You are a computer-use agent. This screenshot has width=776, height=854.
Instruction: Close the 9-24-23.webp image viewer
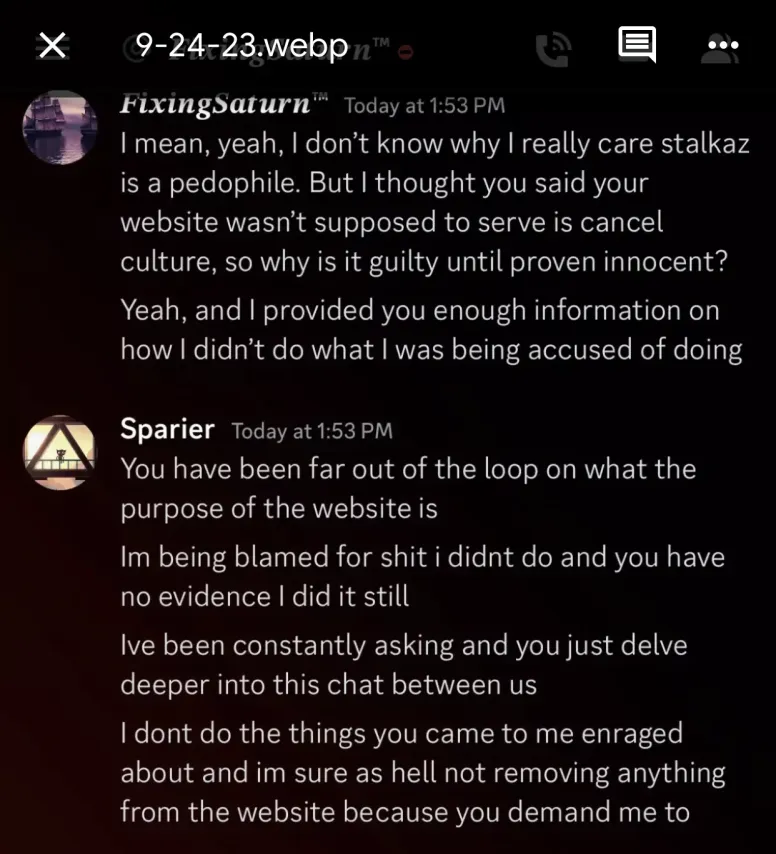(x=52, y=45)
